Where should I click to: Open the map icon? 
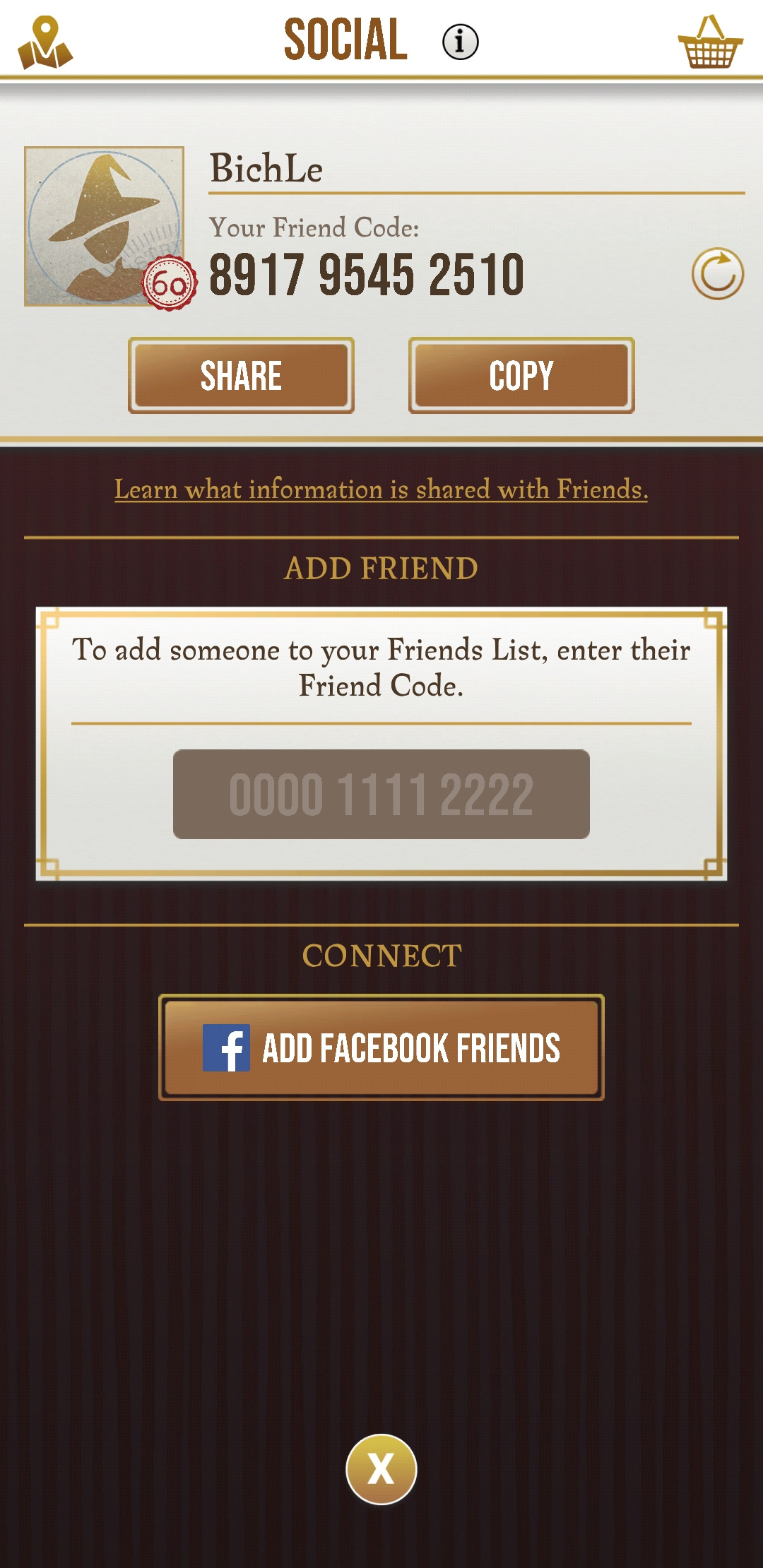coord(45,43)
